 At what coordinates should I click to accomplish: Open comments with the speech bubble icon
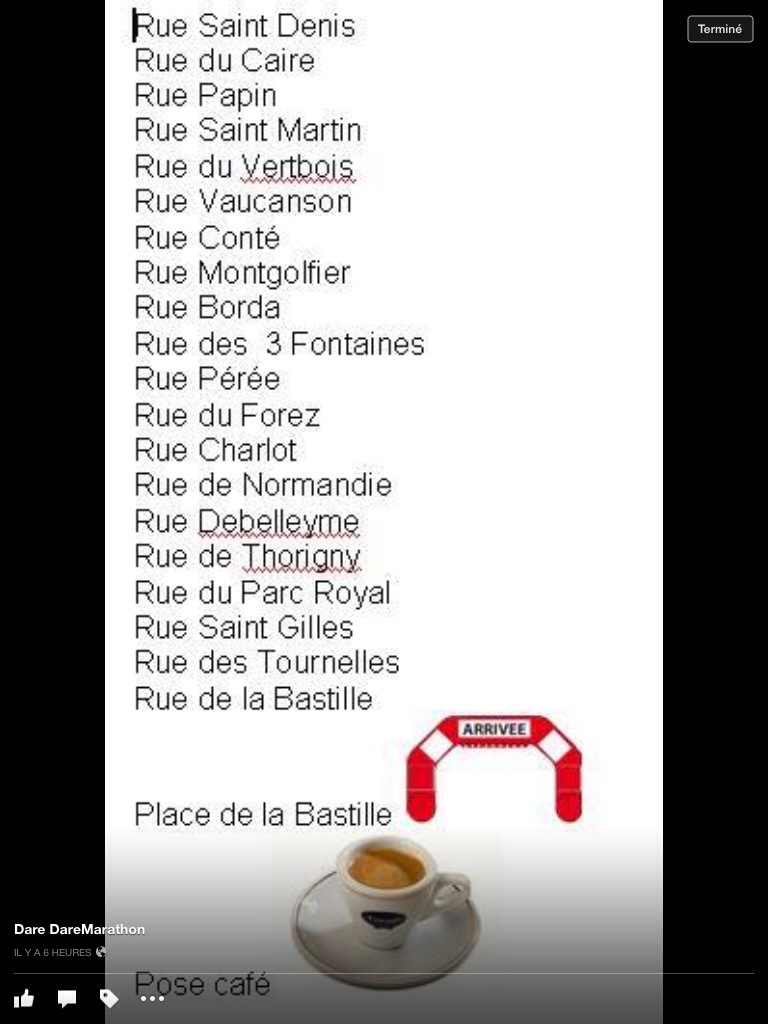pos(67,998)
